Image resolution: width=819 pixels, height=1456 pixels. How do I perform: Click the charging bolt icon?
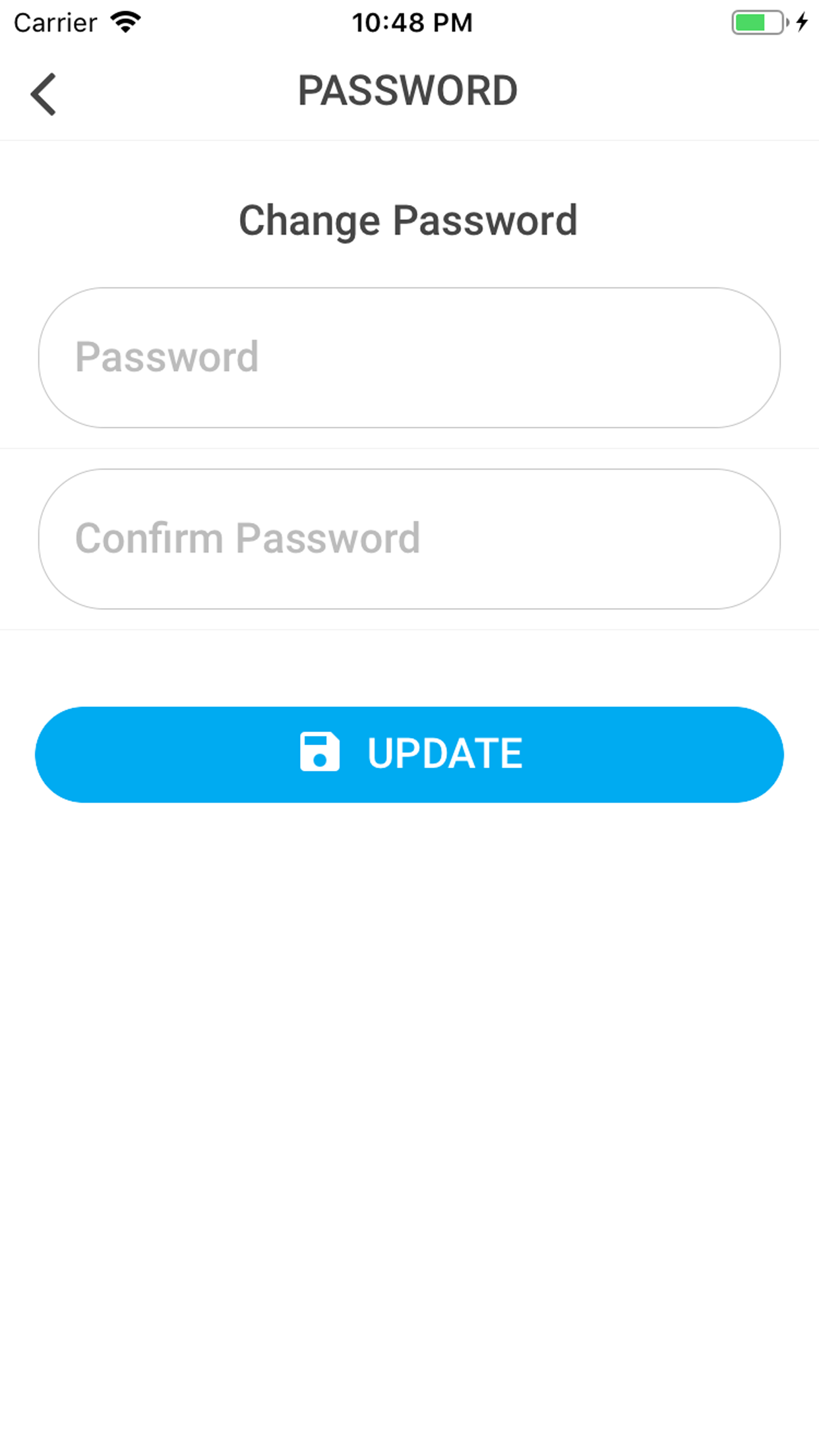click(801, 22)
